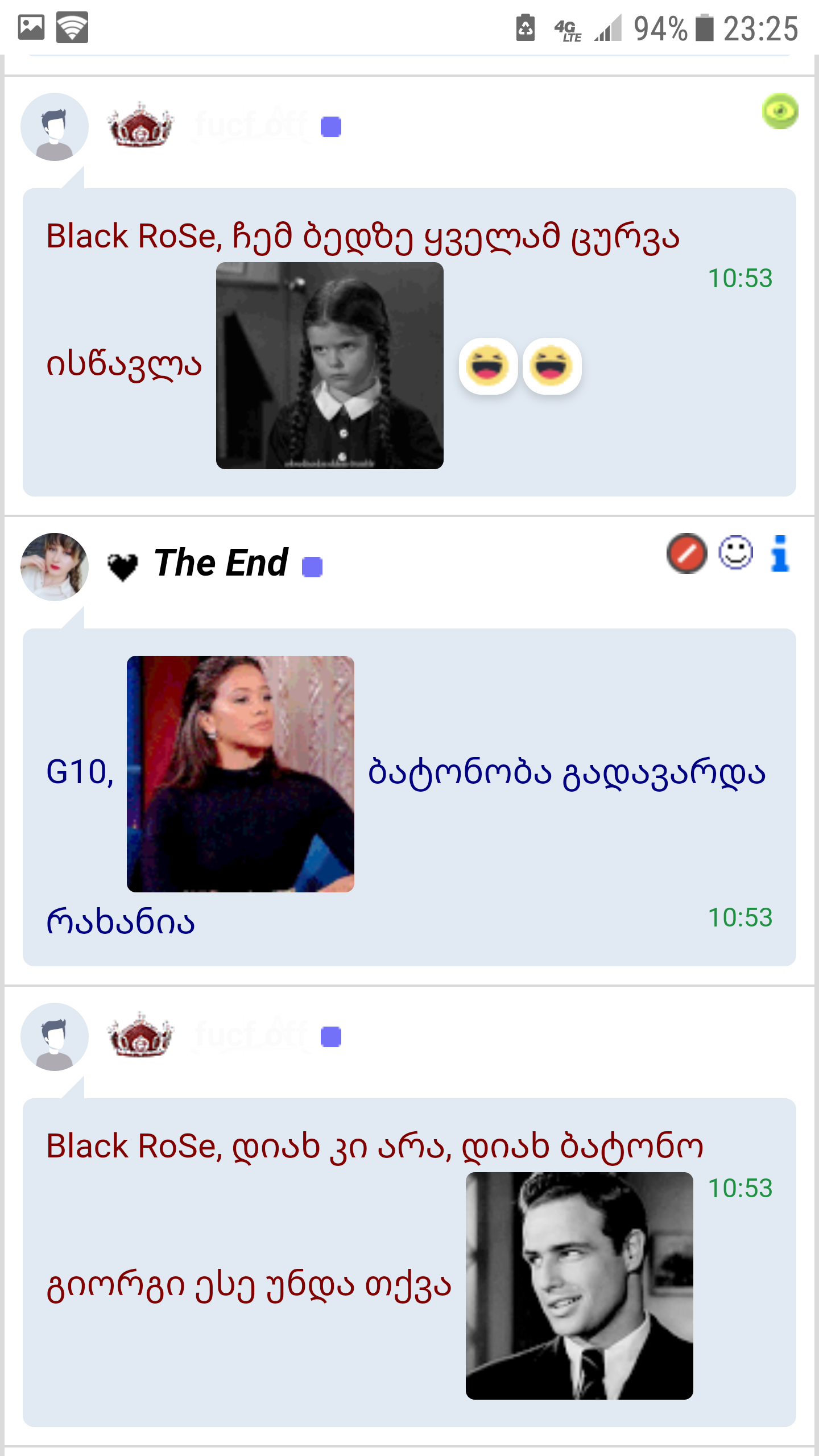This screenshot has height=1456, width=819.
Task: Tap the green eye icon on first message
Action: (x=780, y=111)
